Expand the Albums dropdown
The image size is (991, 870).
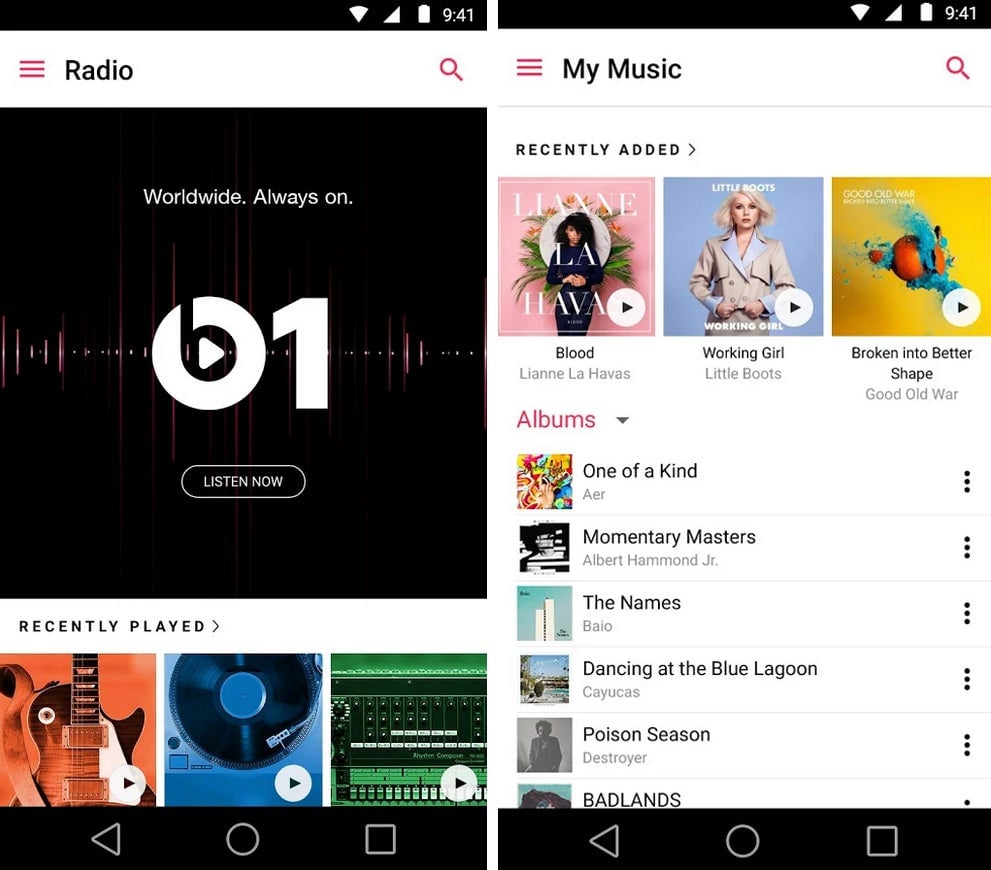point(622,420)
